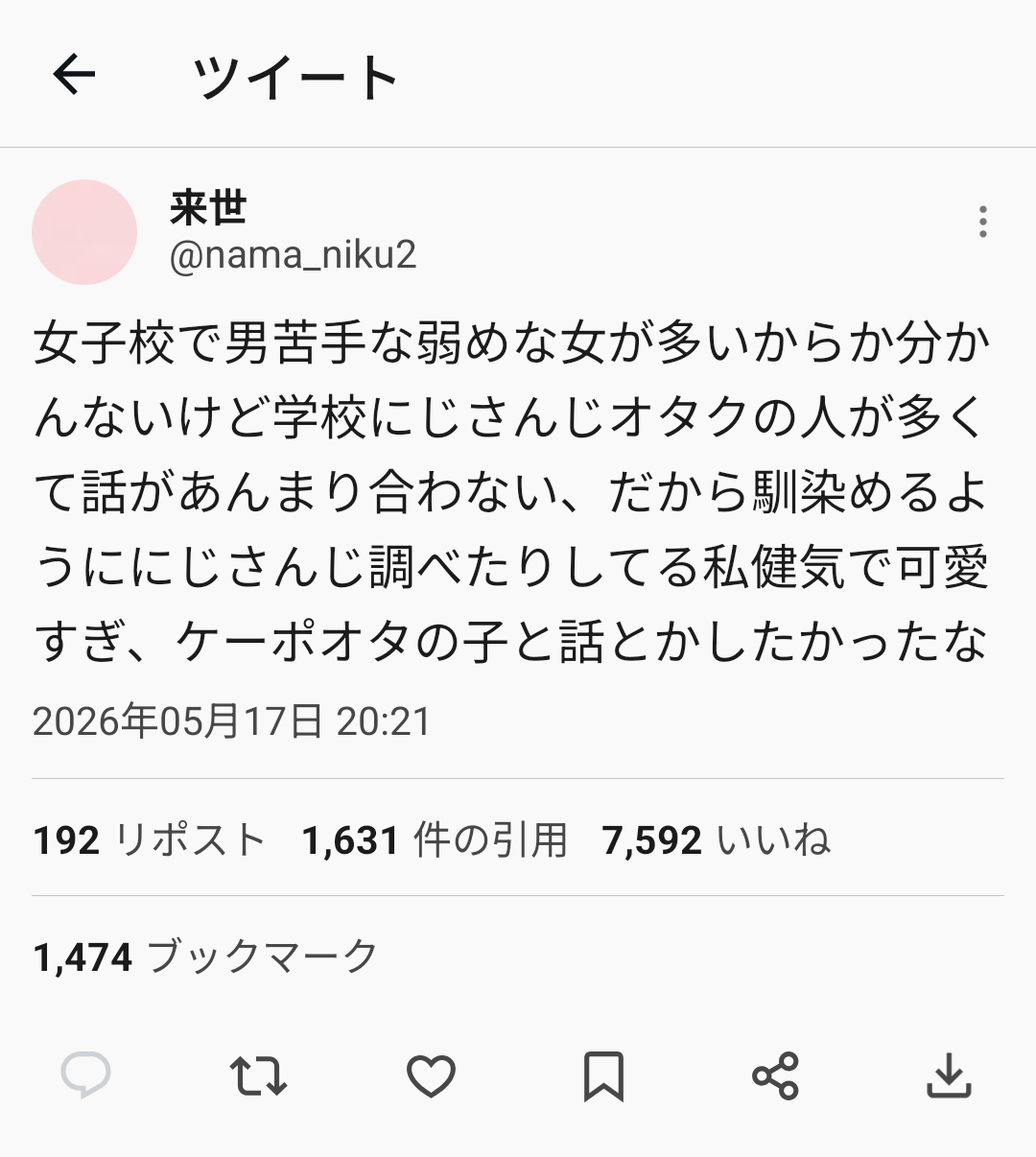
Task: Bookmark this tweet
Action: tap(603, 1075)
